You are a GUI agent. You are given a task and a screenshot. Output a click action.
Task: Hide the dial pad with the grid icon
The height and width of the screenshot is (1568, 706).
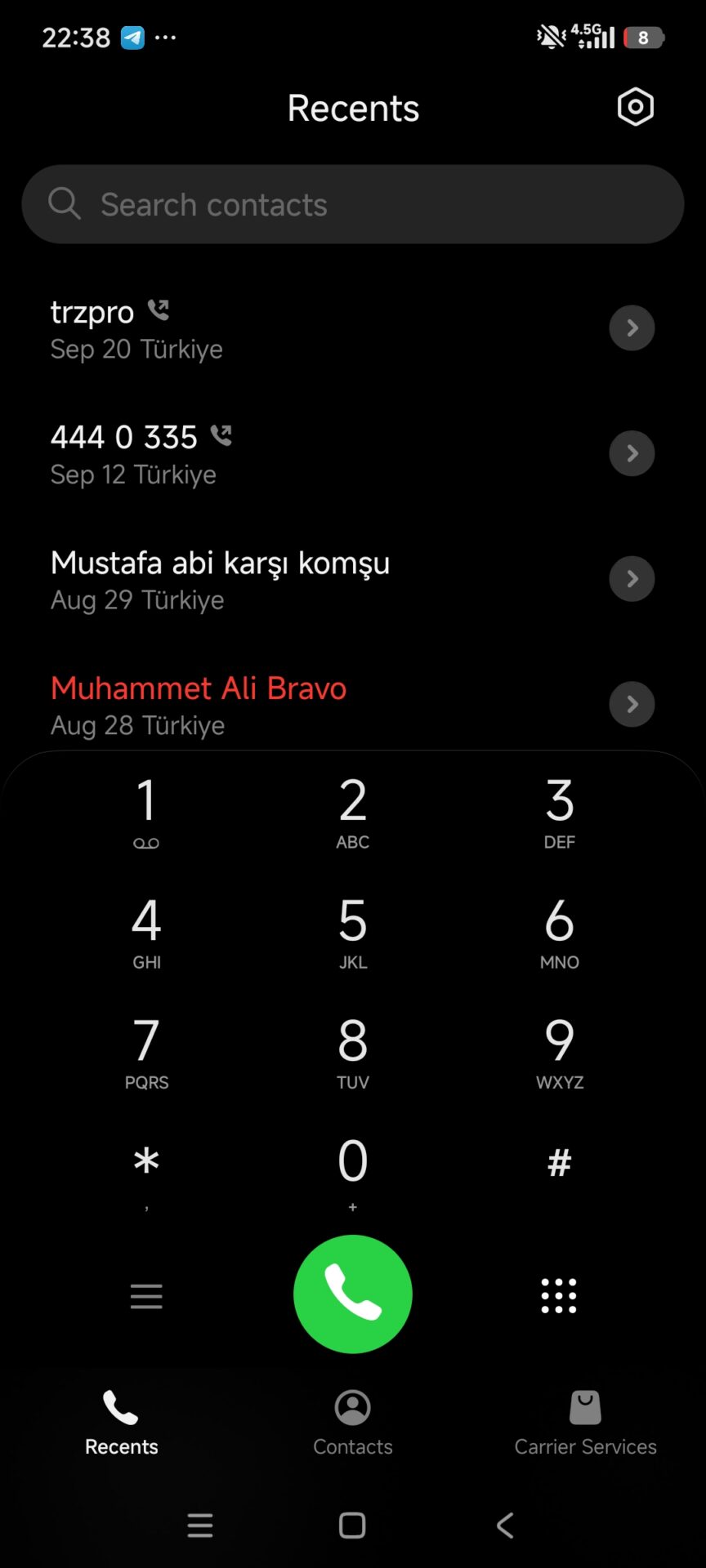pos(559,1296)
